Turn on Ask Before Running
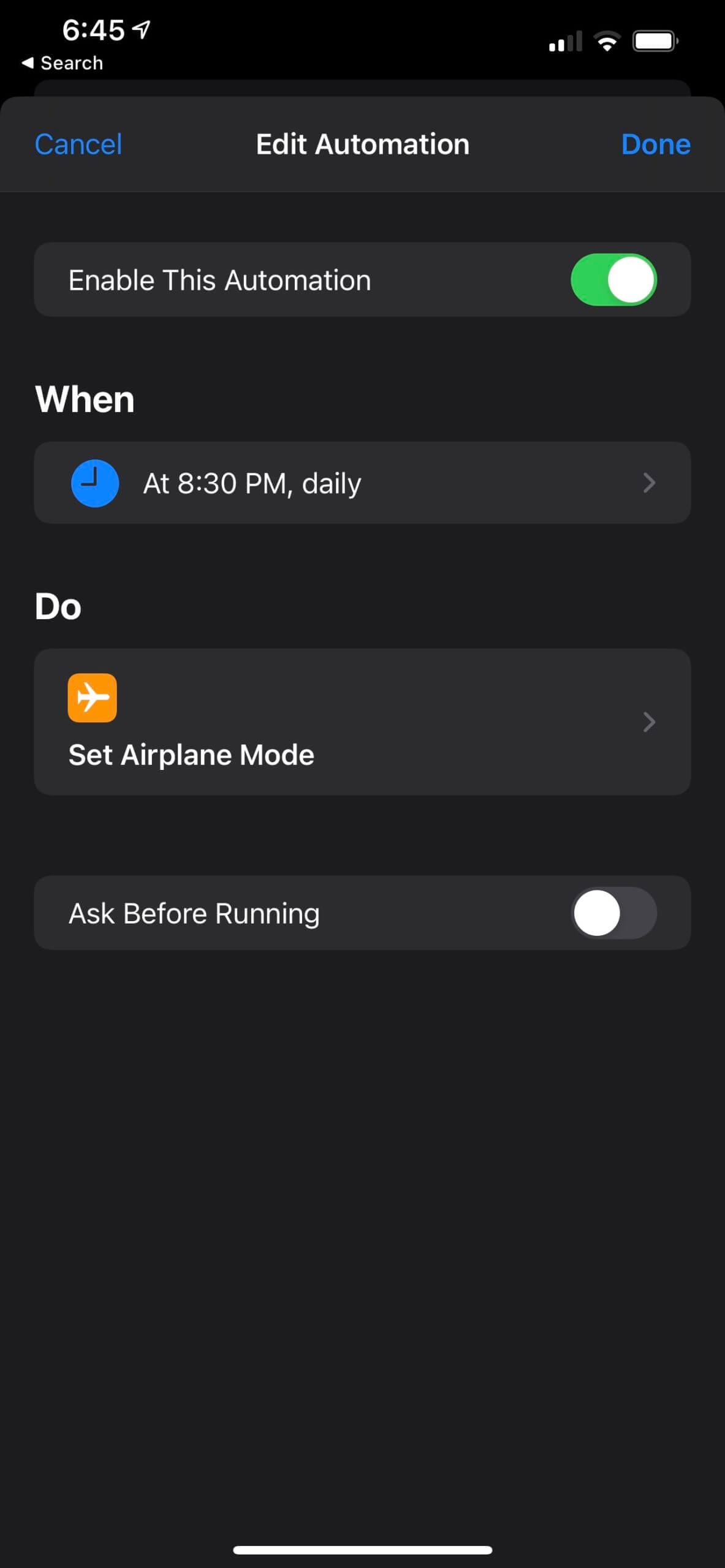Image resolution: width=725 pixels, height=1568 pixels. click(x=613, y=913)
